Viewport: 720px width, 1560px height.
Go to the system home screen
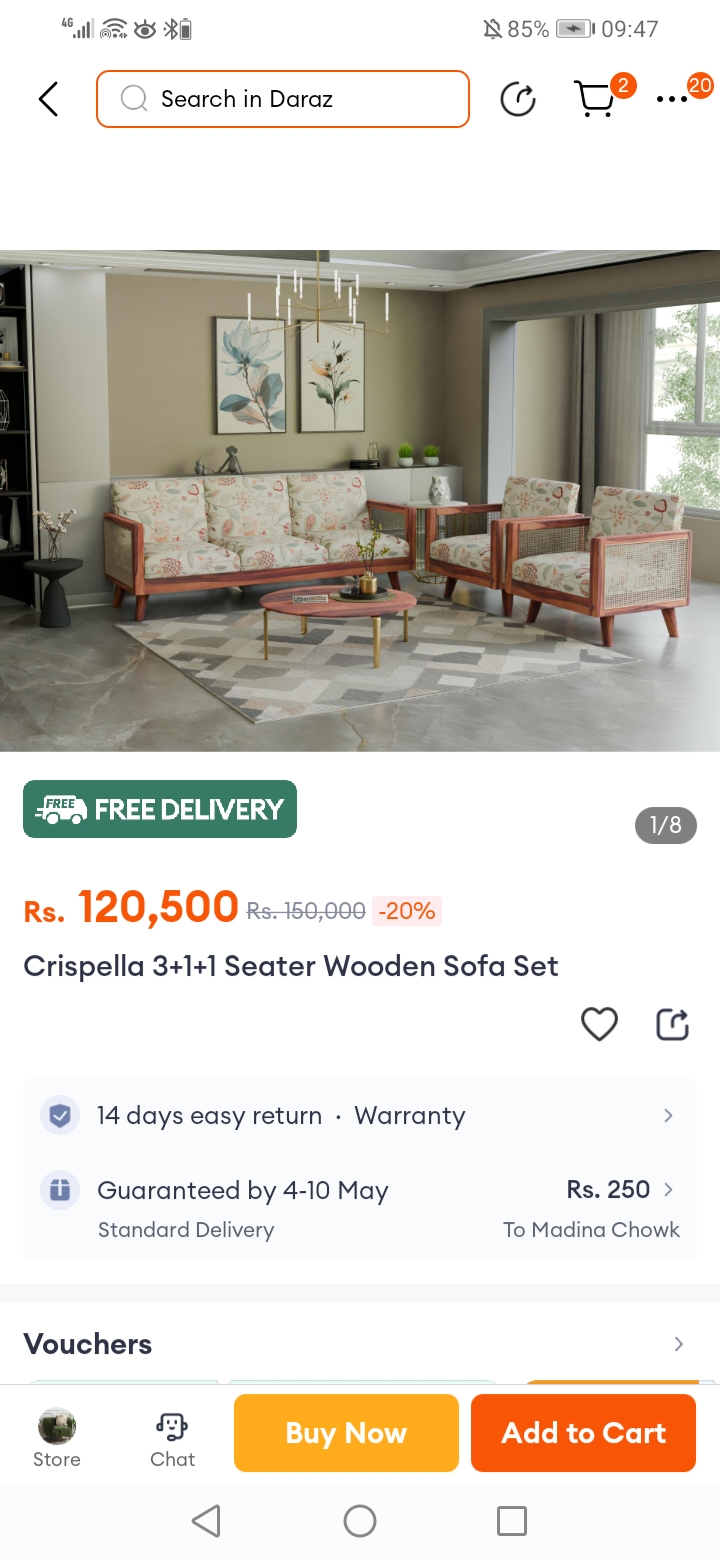(360, 1521)
